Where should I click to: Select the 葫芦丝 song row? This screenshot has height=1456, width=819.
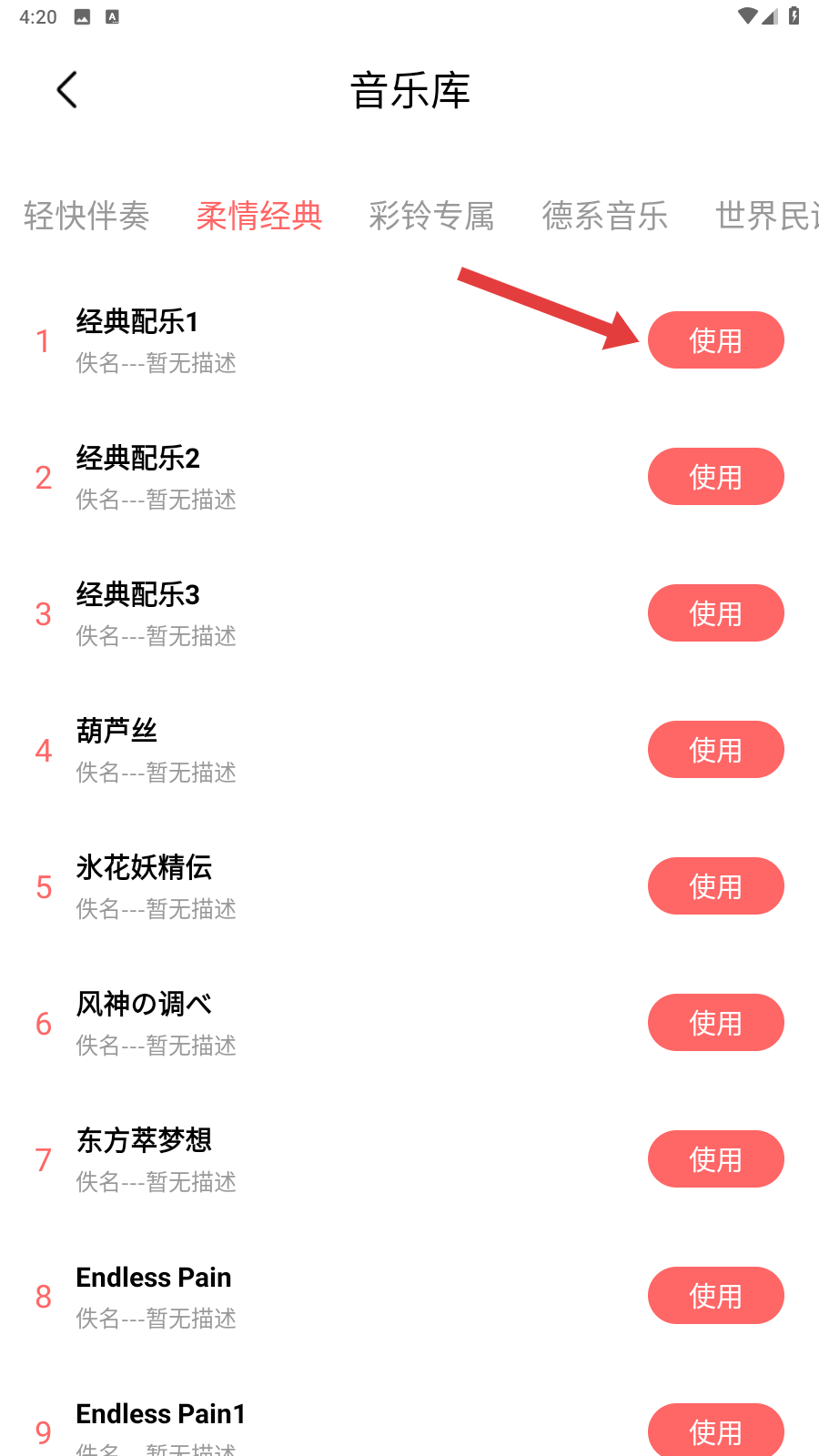(273, 750)
